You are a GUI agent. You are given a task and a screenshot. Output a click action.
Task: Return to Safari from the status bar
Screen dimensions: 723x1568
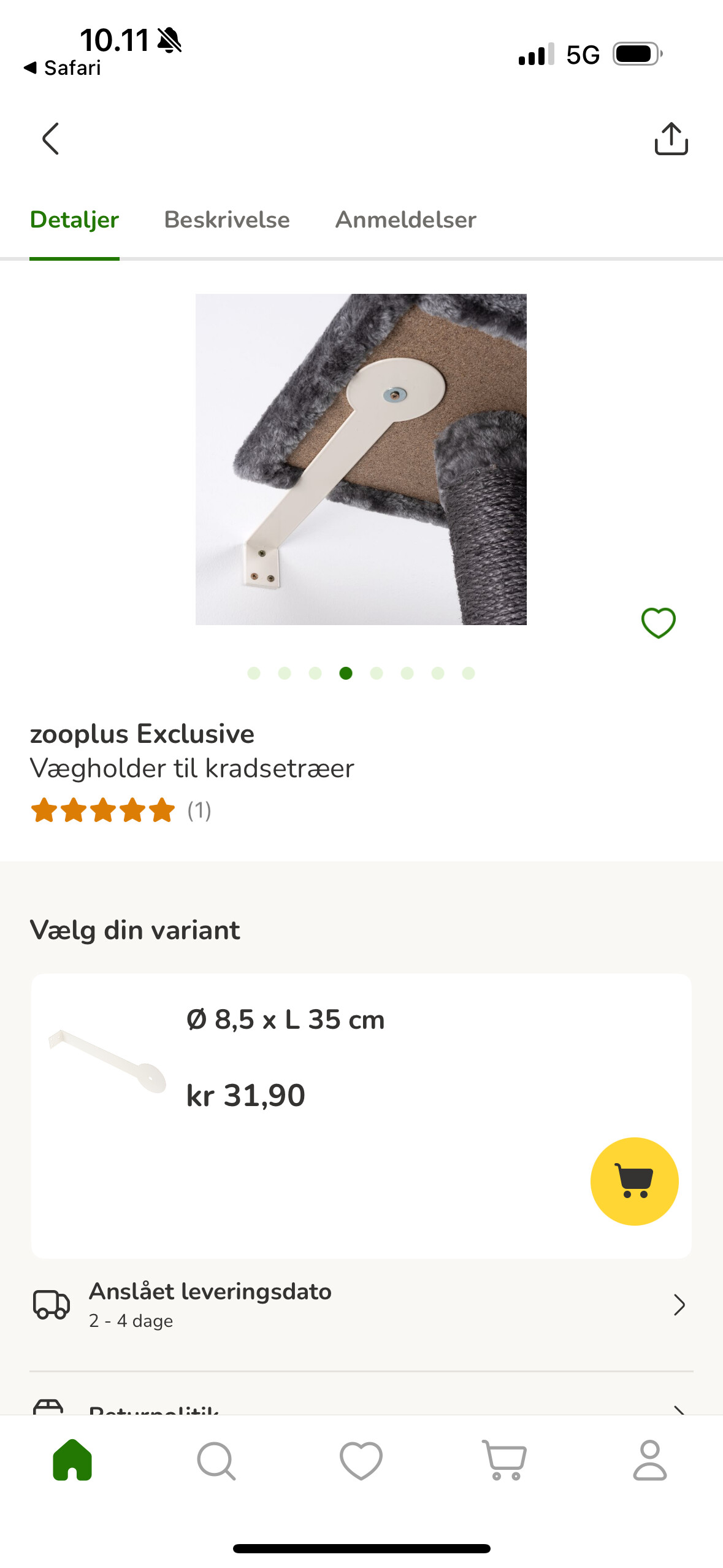[62, 67]
